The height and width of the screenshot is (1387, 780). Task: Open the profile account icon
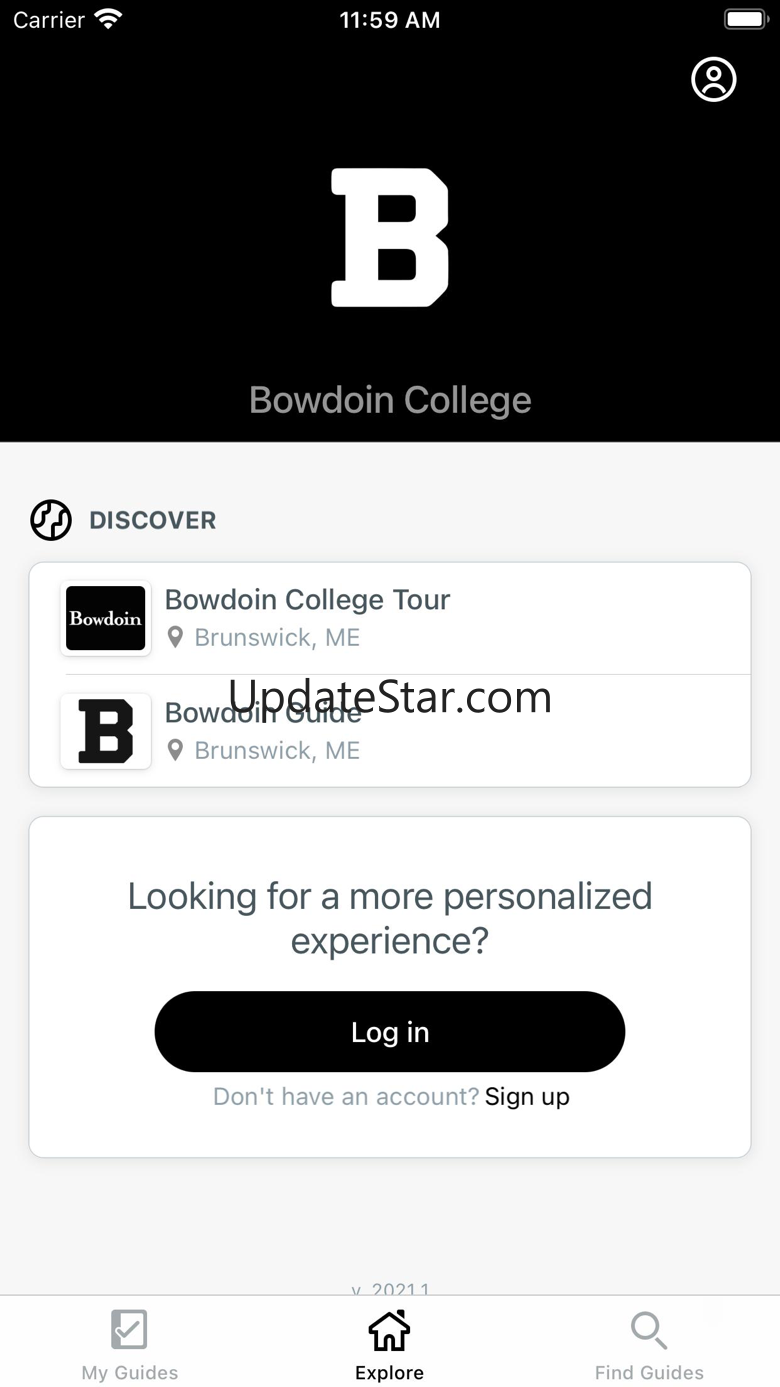point(714,79)
